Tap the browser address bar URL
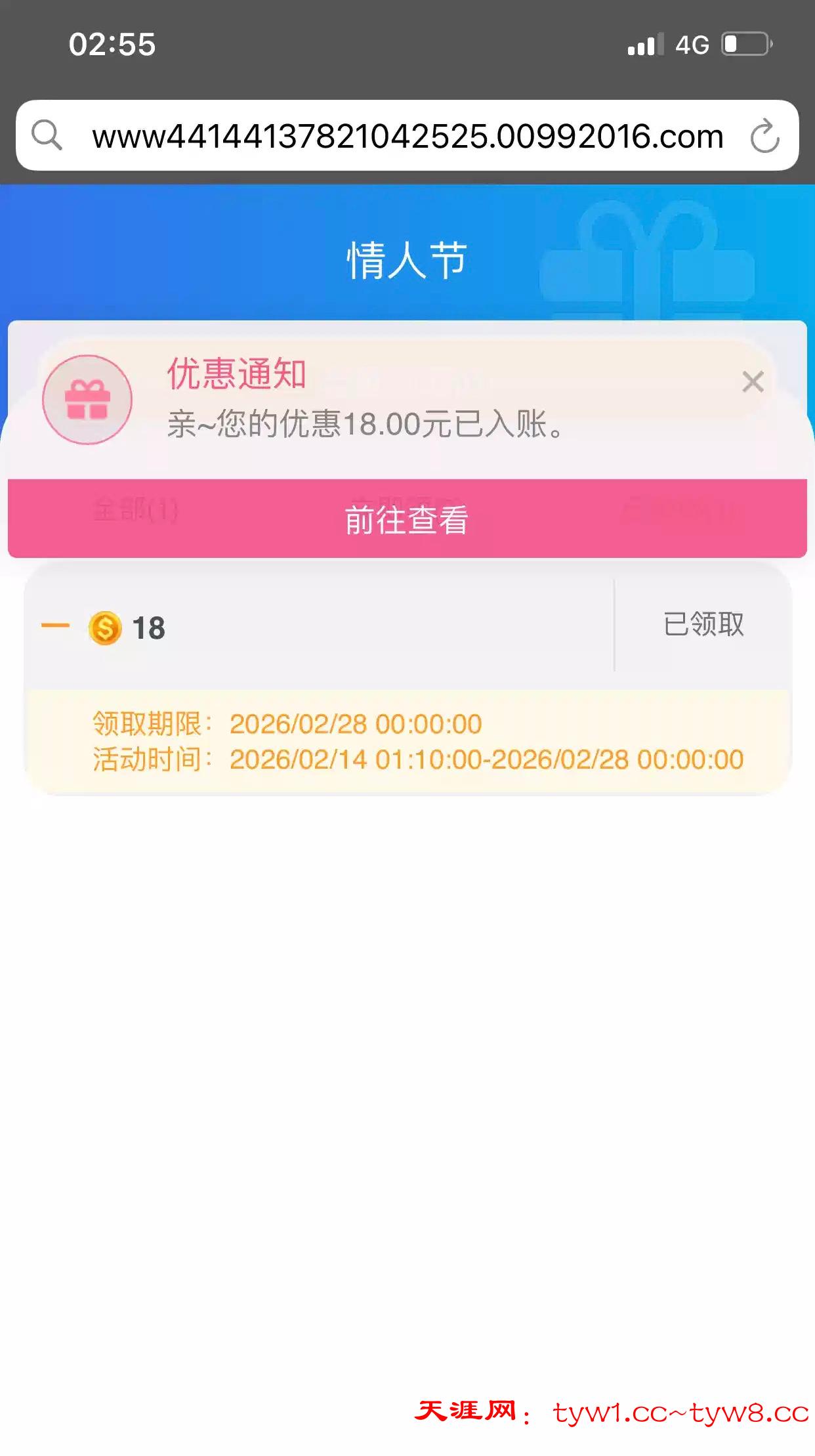815x1456 pixels. pyautogui.click(x=407, y=137)
